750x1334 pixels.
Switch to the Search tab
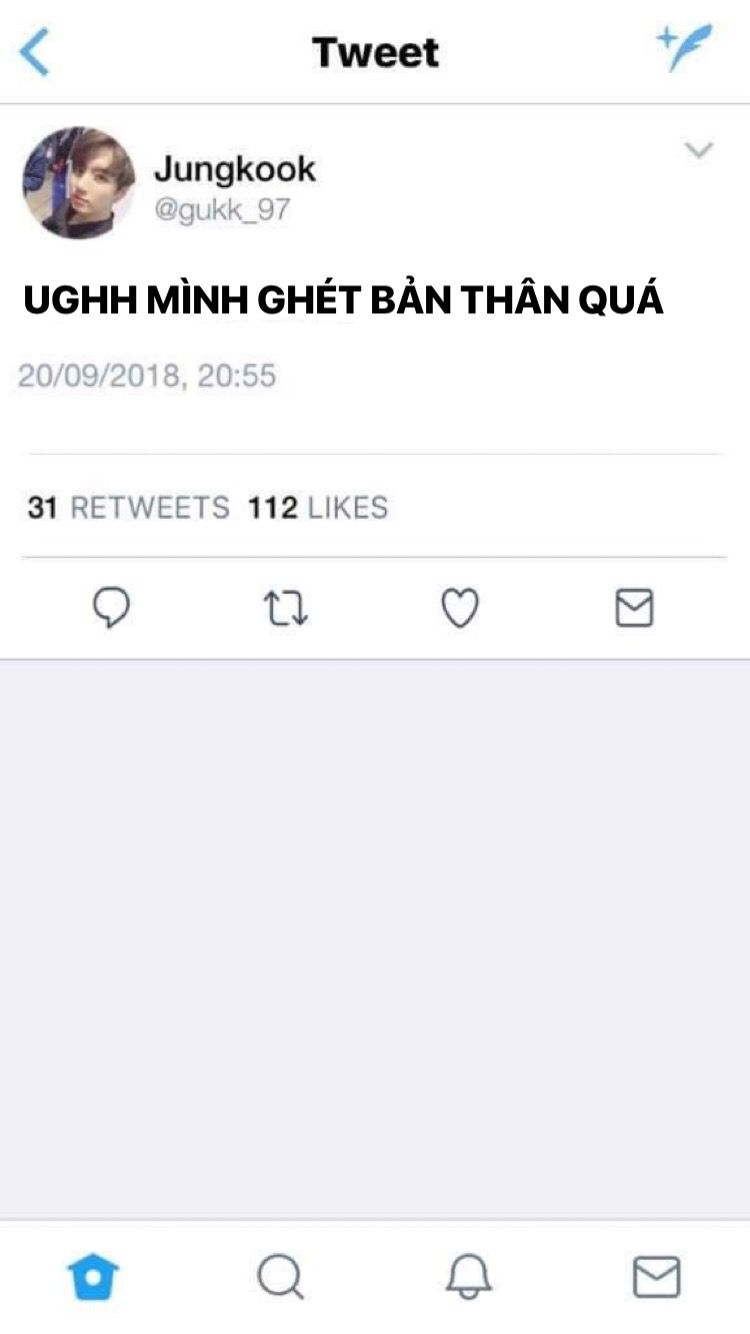click(280, 1277)
